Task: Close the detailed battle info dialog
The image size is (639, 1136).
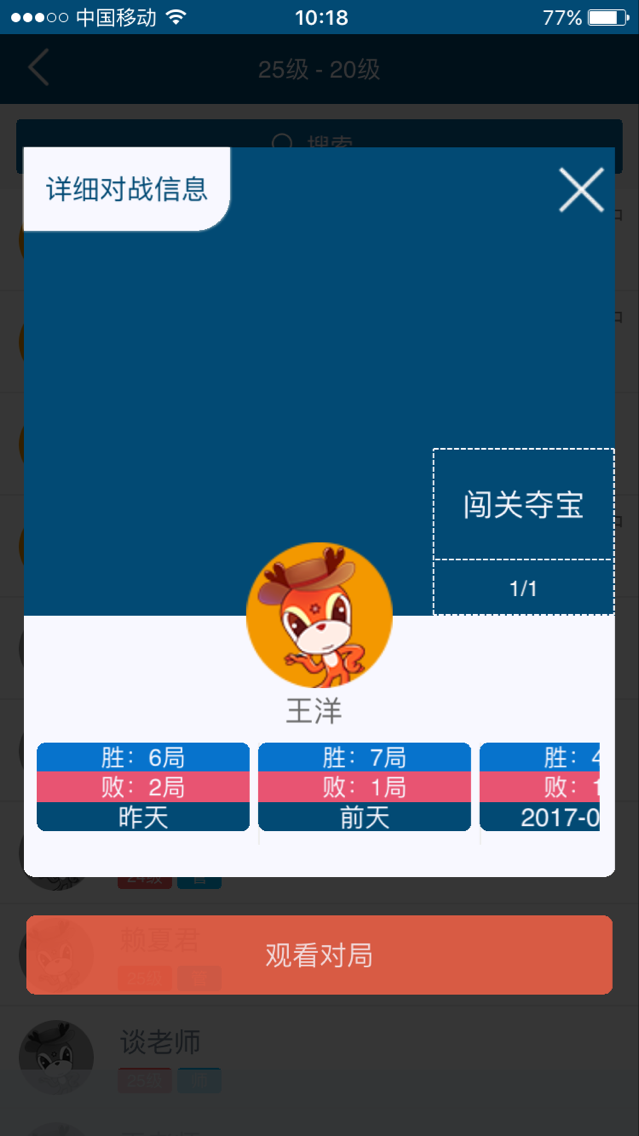Action: 581,189
